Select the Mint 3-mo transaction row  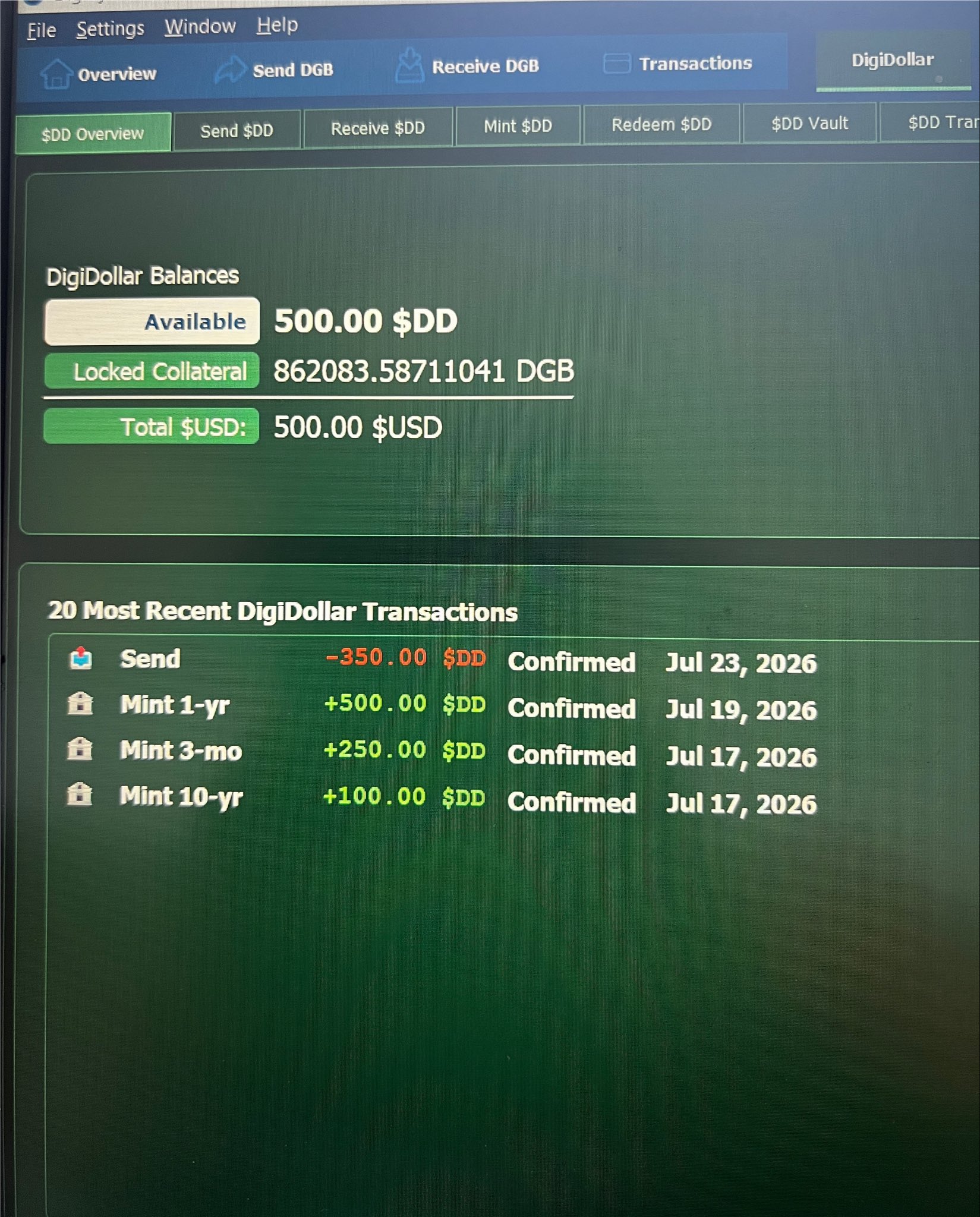tap(443, 753)
